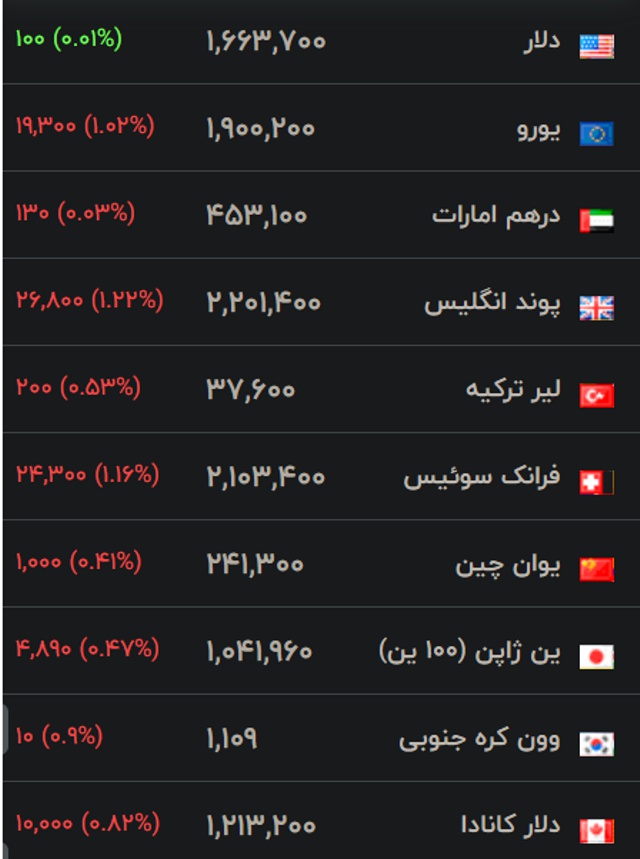Select the فرانک سوئیس row

481,478
